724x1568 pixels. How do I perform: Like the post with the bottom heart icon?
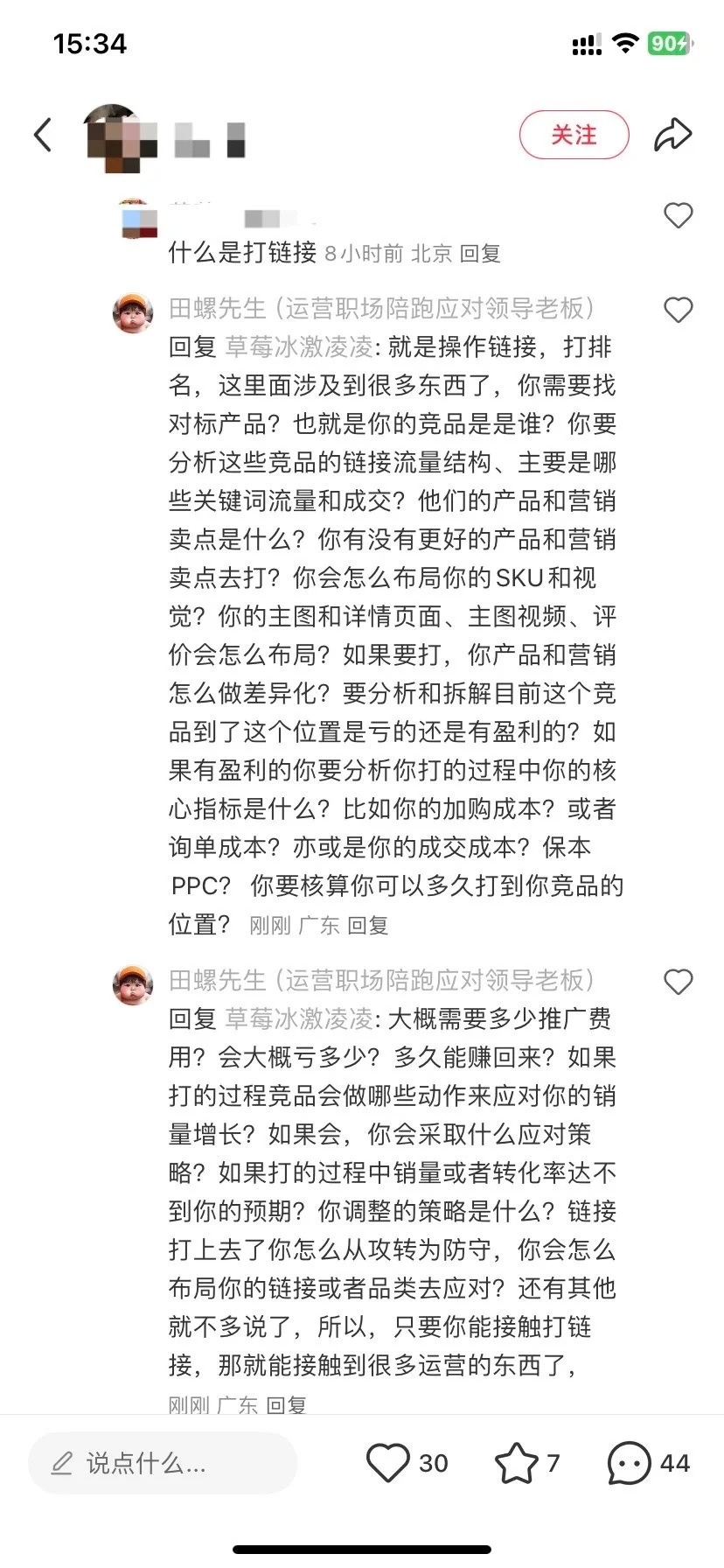[x=387, y=1463]
